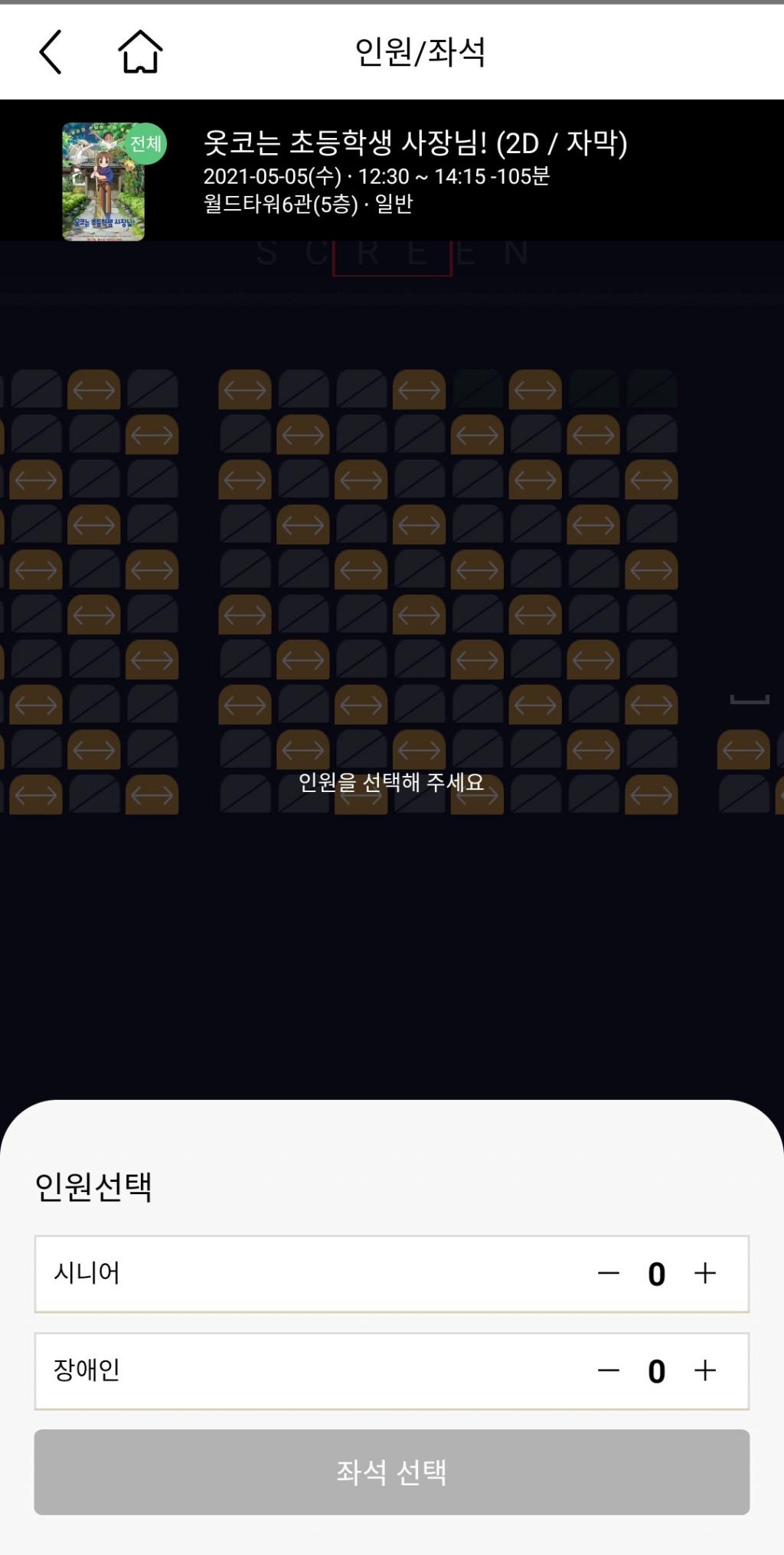Screen dimensions: 784x1555
Task: Go back using the top-left arrow
Action: click(51, 52)
